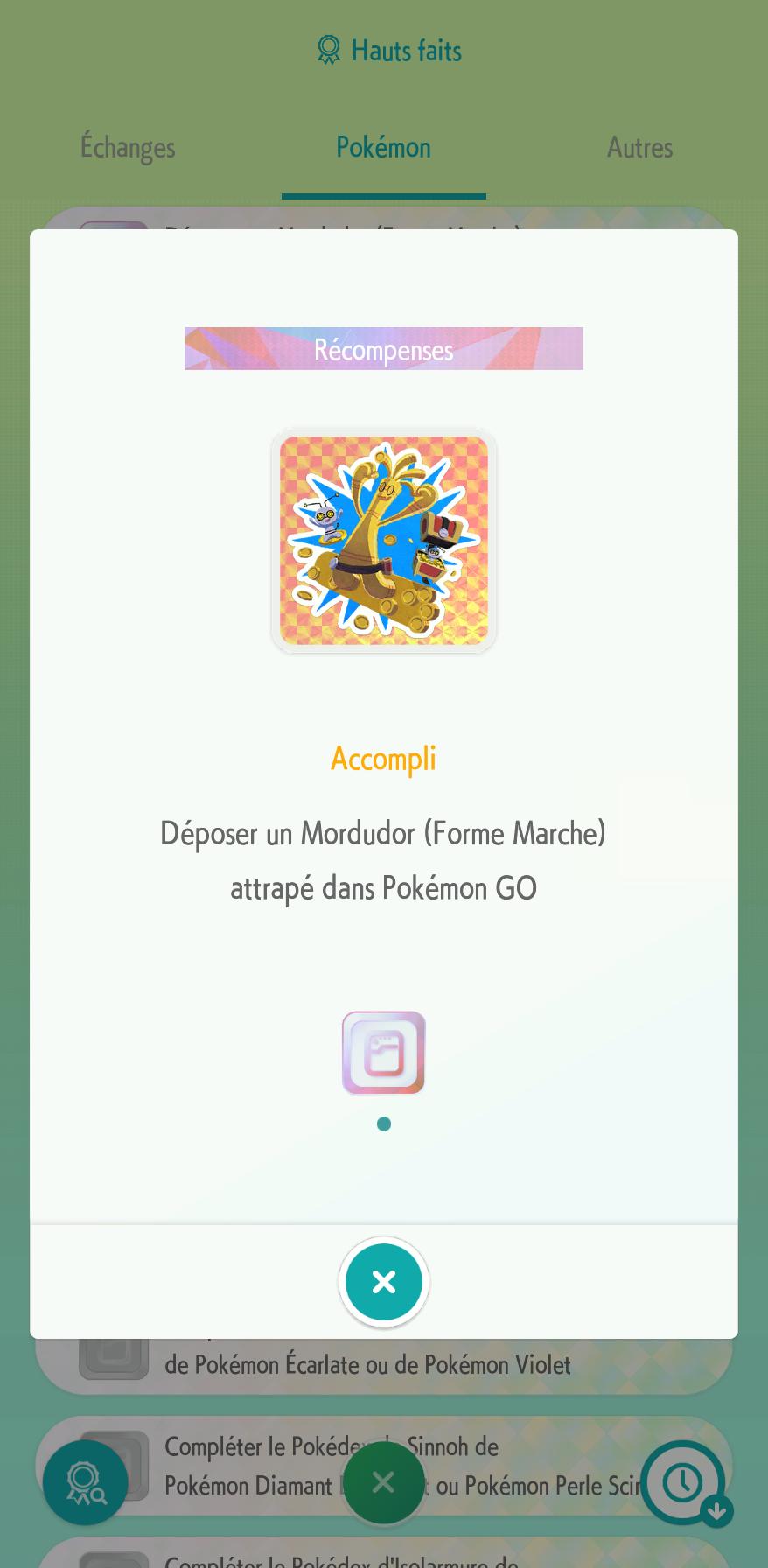
Task: Open the clock download button
Action: click(685, 1482)
